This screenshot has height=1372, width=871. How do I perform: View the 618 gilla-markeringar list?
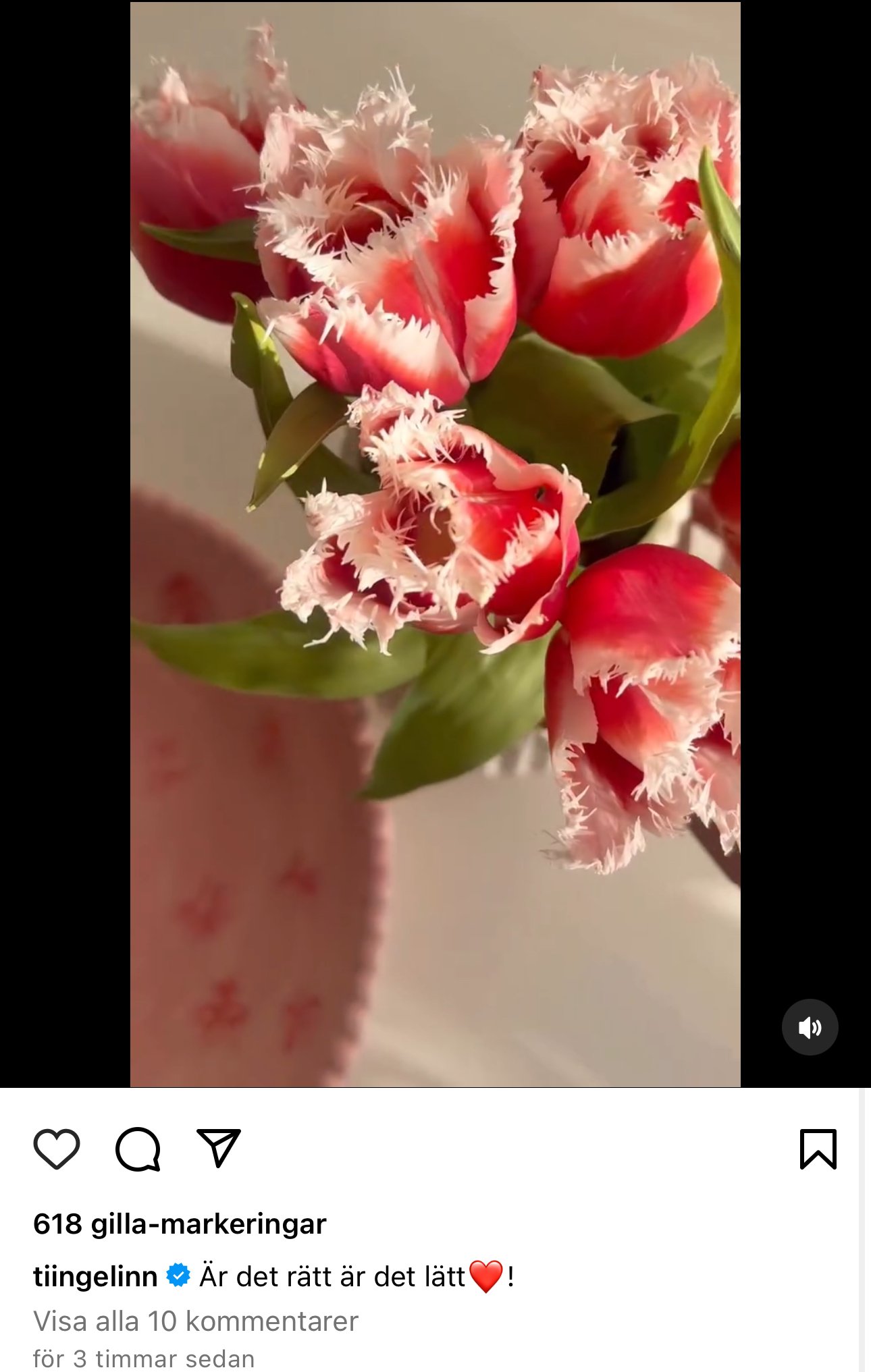click(180, 1224)
